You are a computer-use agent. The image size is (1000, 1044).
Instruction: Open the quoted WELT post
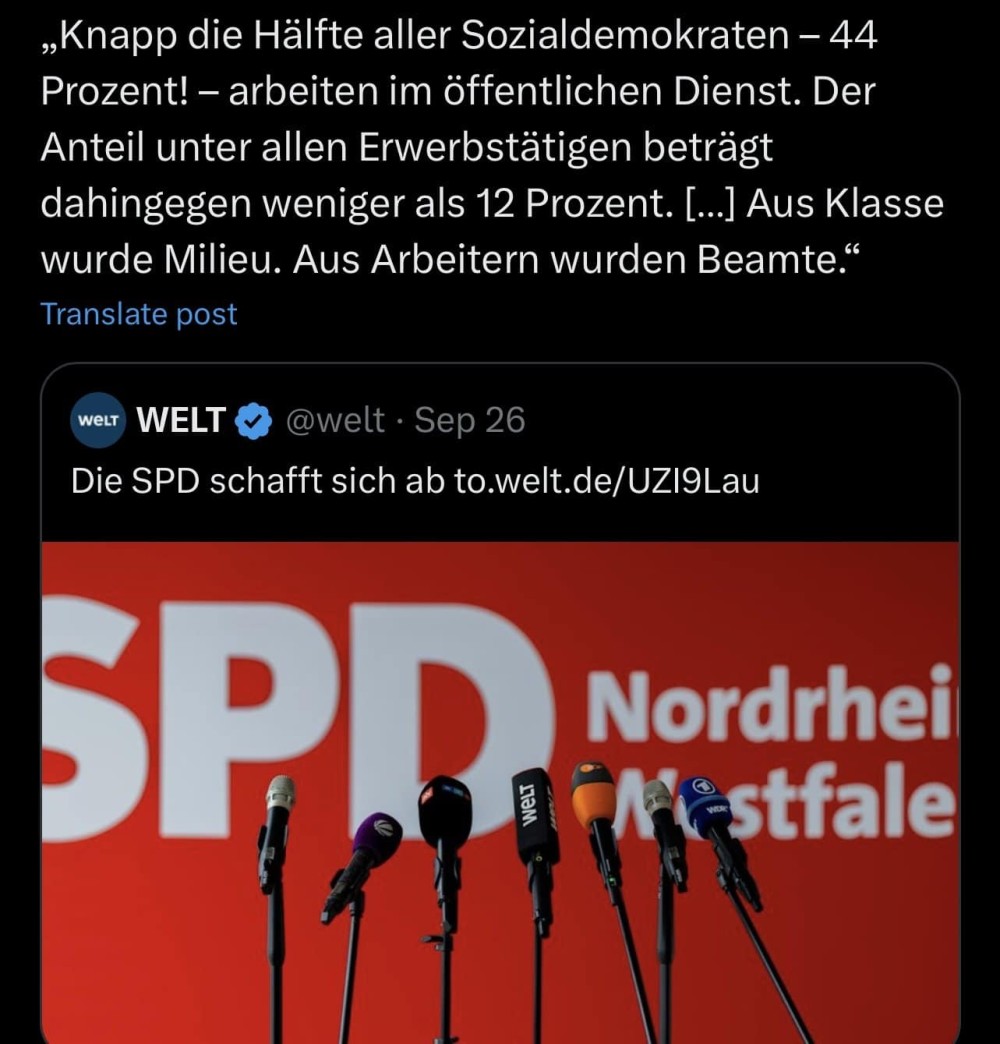700,421
